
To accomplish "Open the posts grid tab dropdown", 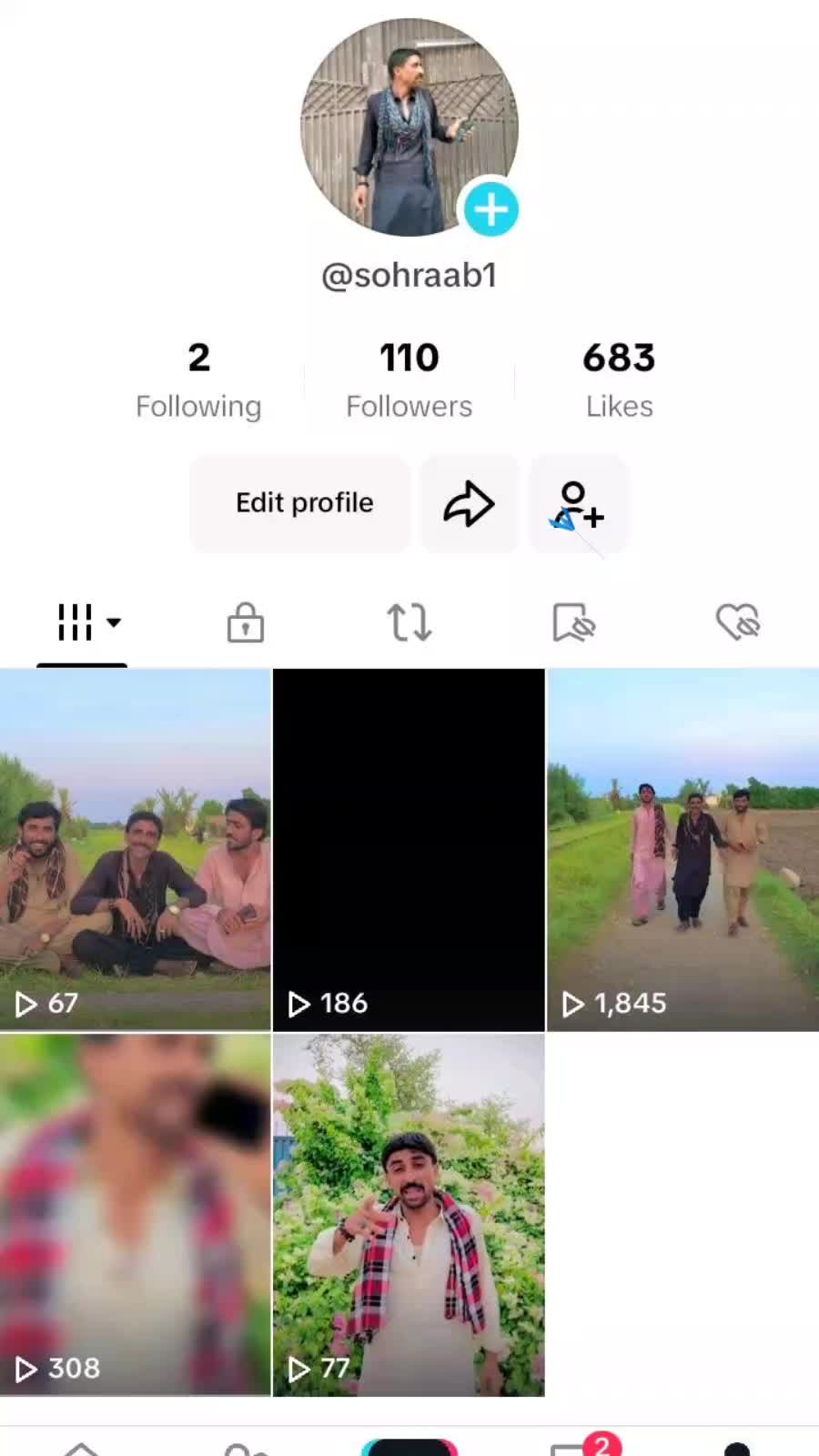I will click(87, 623).
